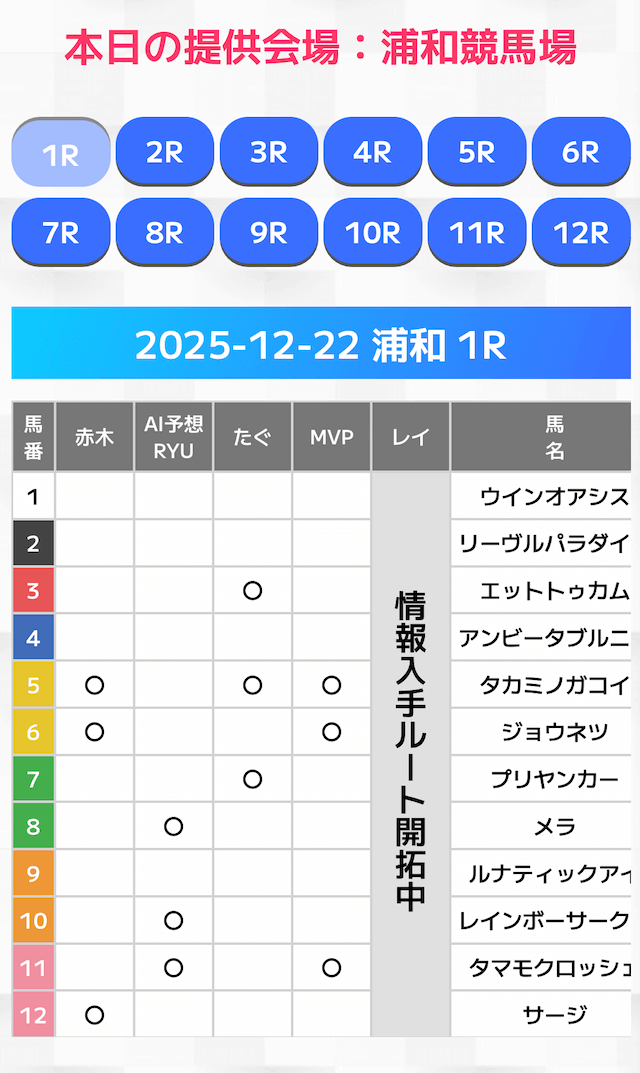Select the 12R race button
The image size is (640, 1073).
coord(581,232)
